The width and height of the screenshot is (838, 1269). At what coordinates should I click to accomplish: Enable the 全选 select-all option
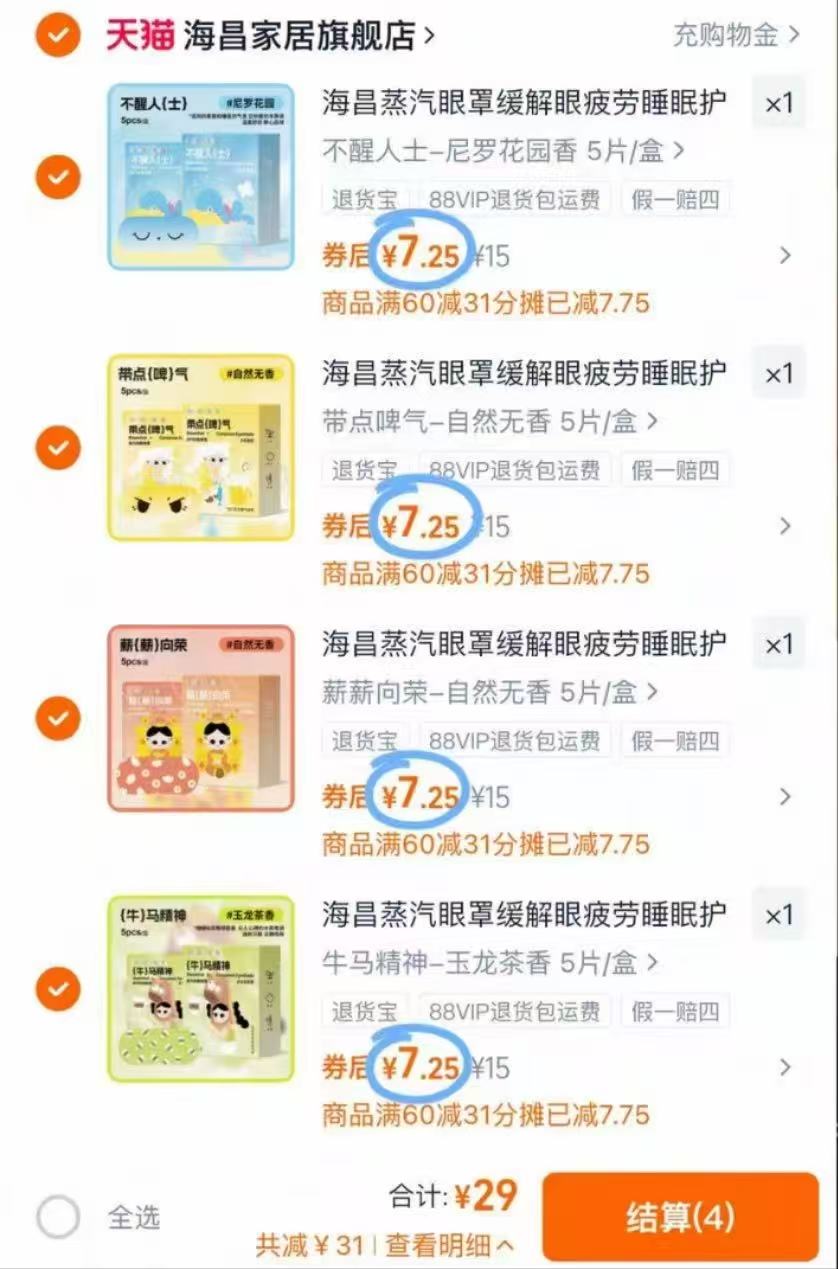pos(57,1214)
